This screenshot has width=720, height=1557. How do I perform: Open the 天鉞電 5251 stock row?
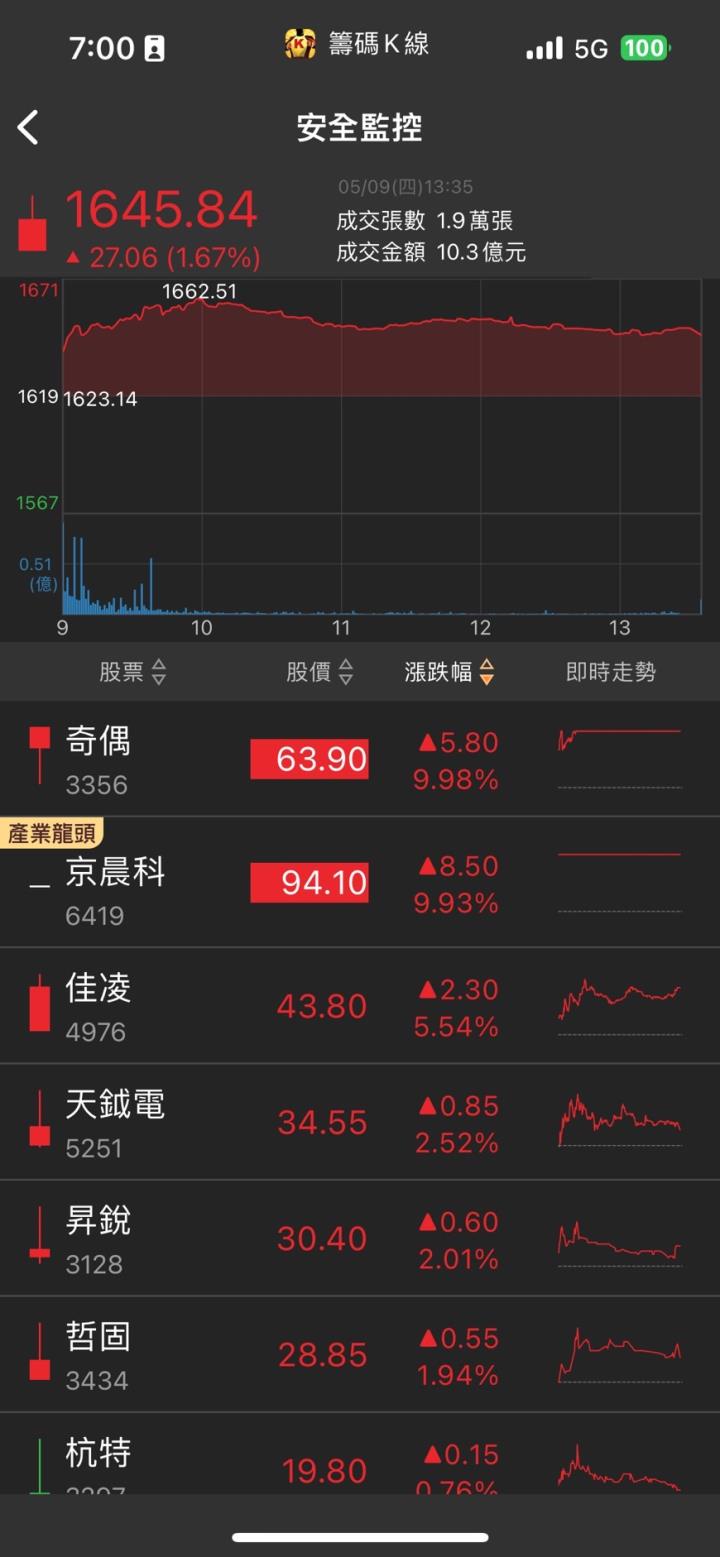pos(360,1122)
